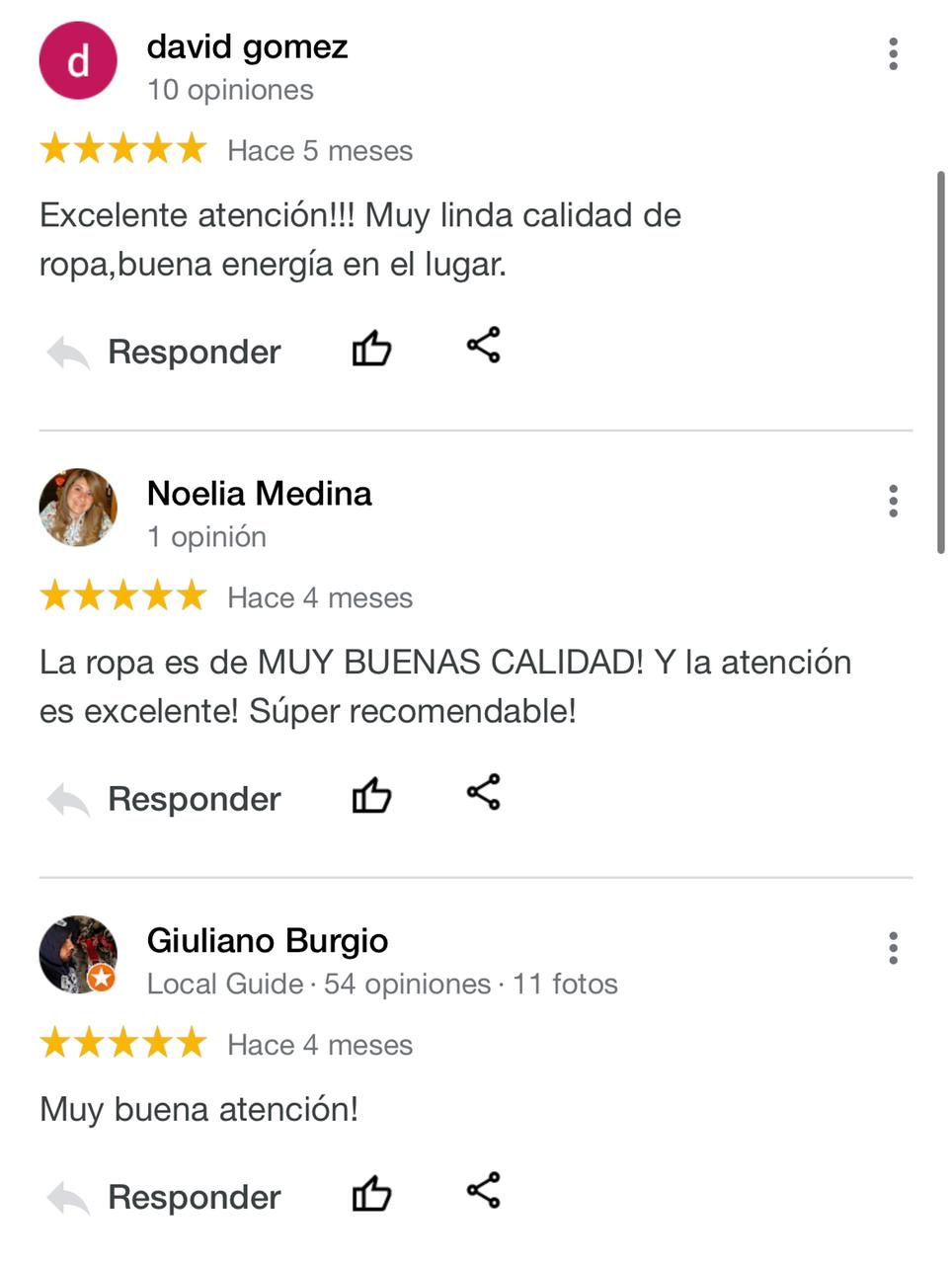
Task: Open david gomez's profile avatar
Action: click(x=78, y=60)
